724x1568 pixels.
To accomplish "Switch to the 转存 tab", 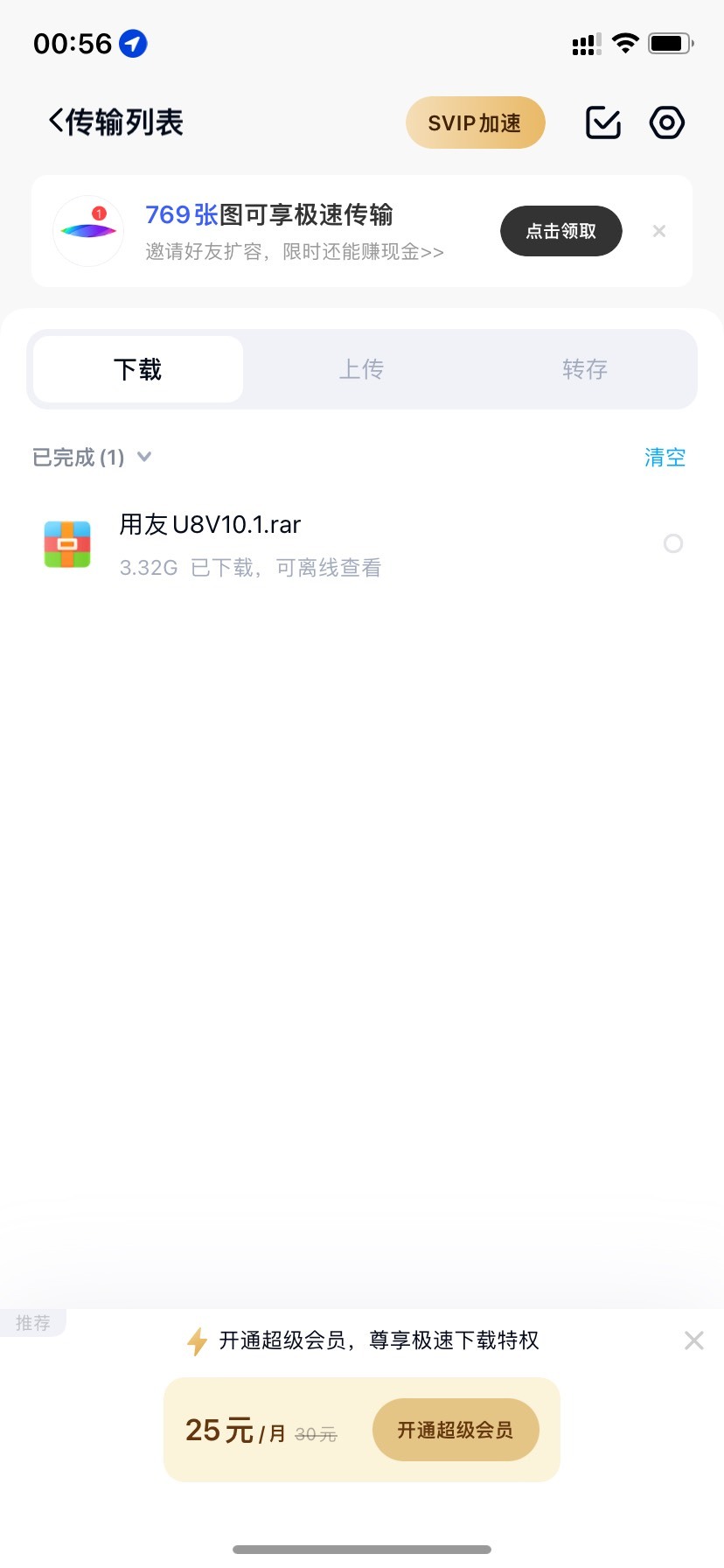I will point(585,369).
